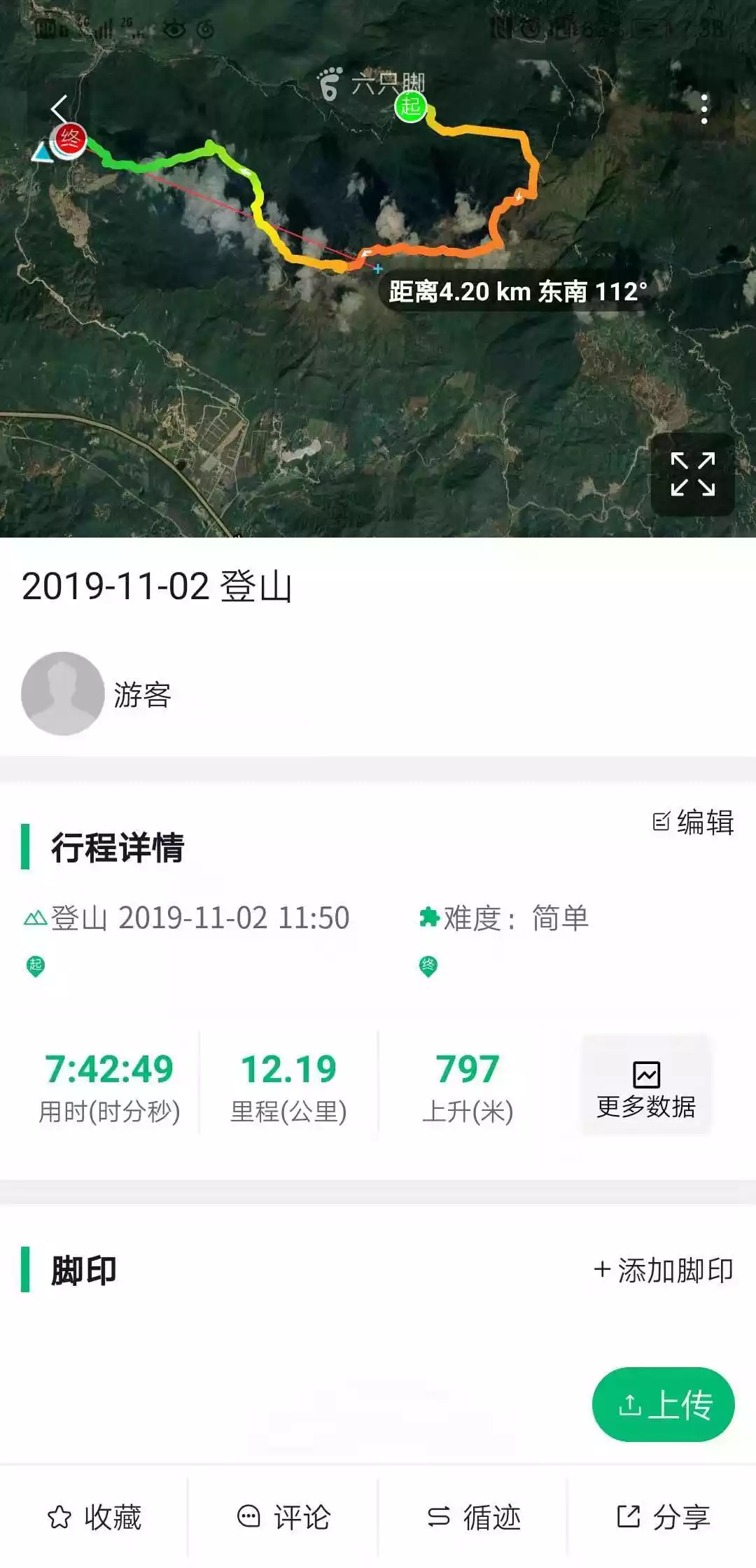Tap 添加脚印 to add a footprint
Screen dimensions: 756x1568
pyautogui.click(x=664, y=1270)
